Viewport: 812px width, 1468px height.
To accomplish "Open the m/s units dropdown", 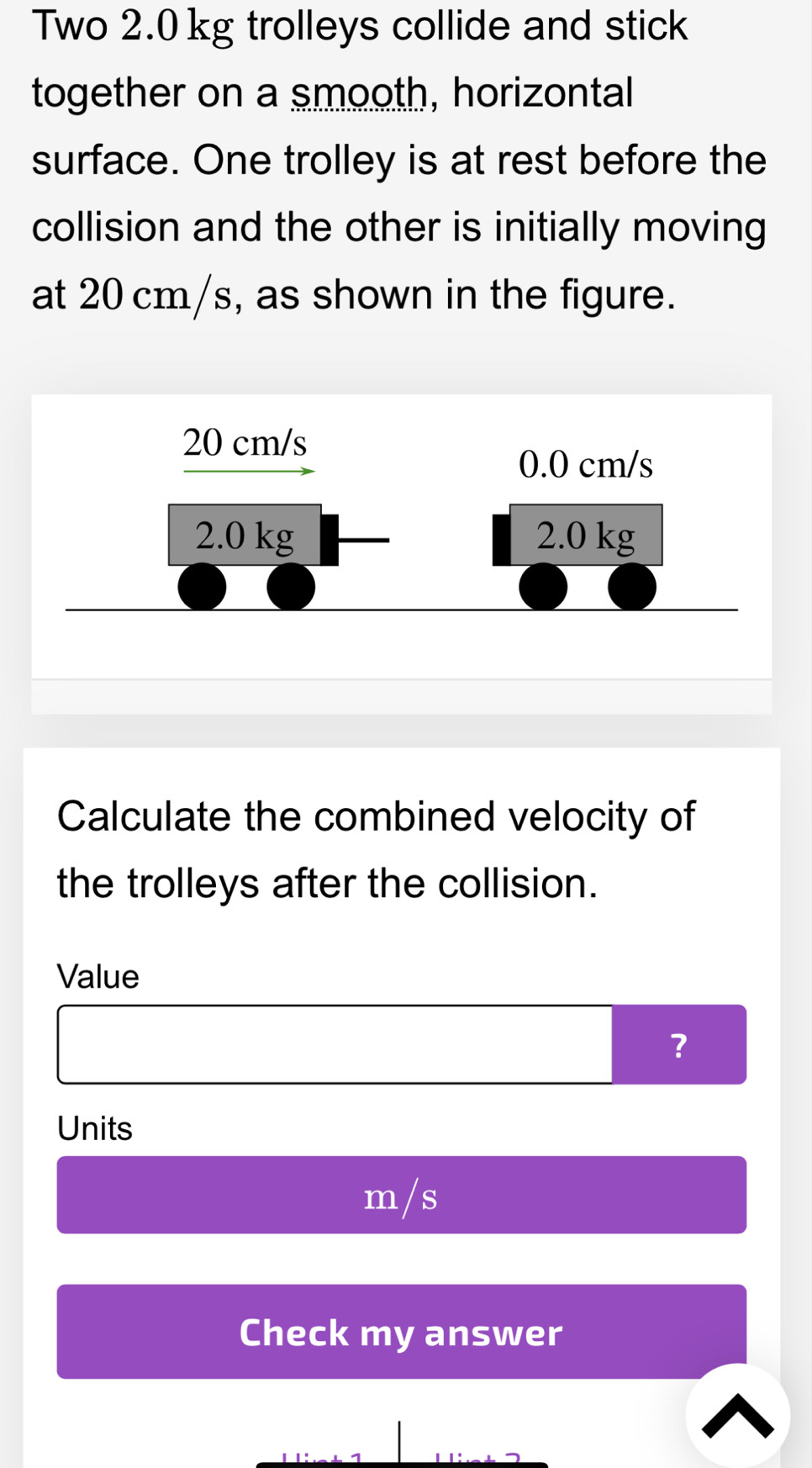I will tap(401, 1195).
